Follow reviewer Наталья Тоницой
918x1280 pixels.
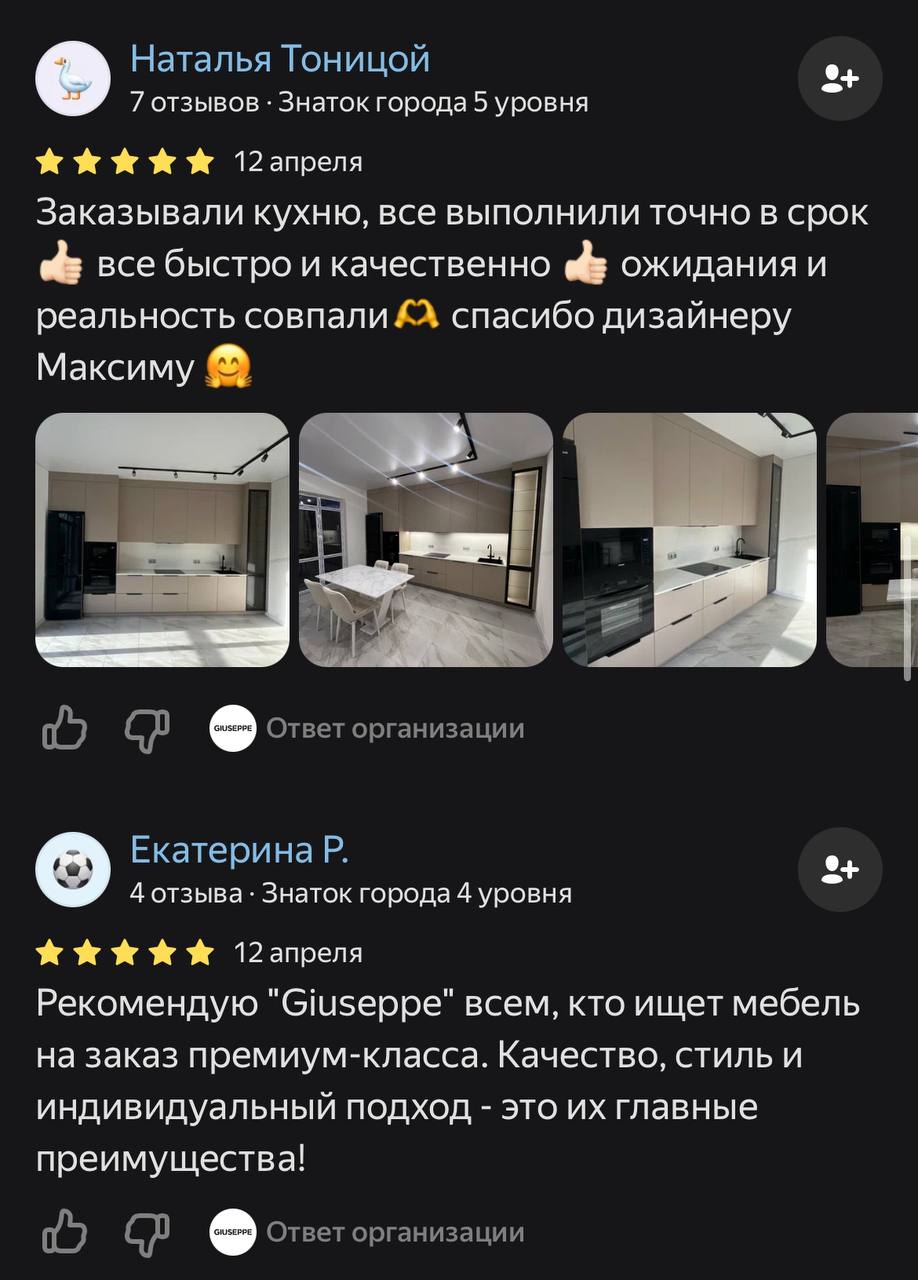pos(840,79)
